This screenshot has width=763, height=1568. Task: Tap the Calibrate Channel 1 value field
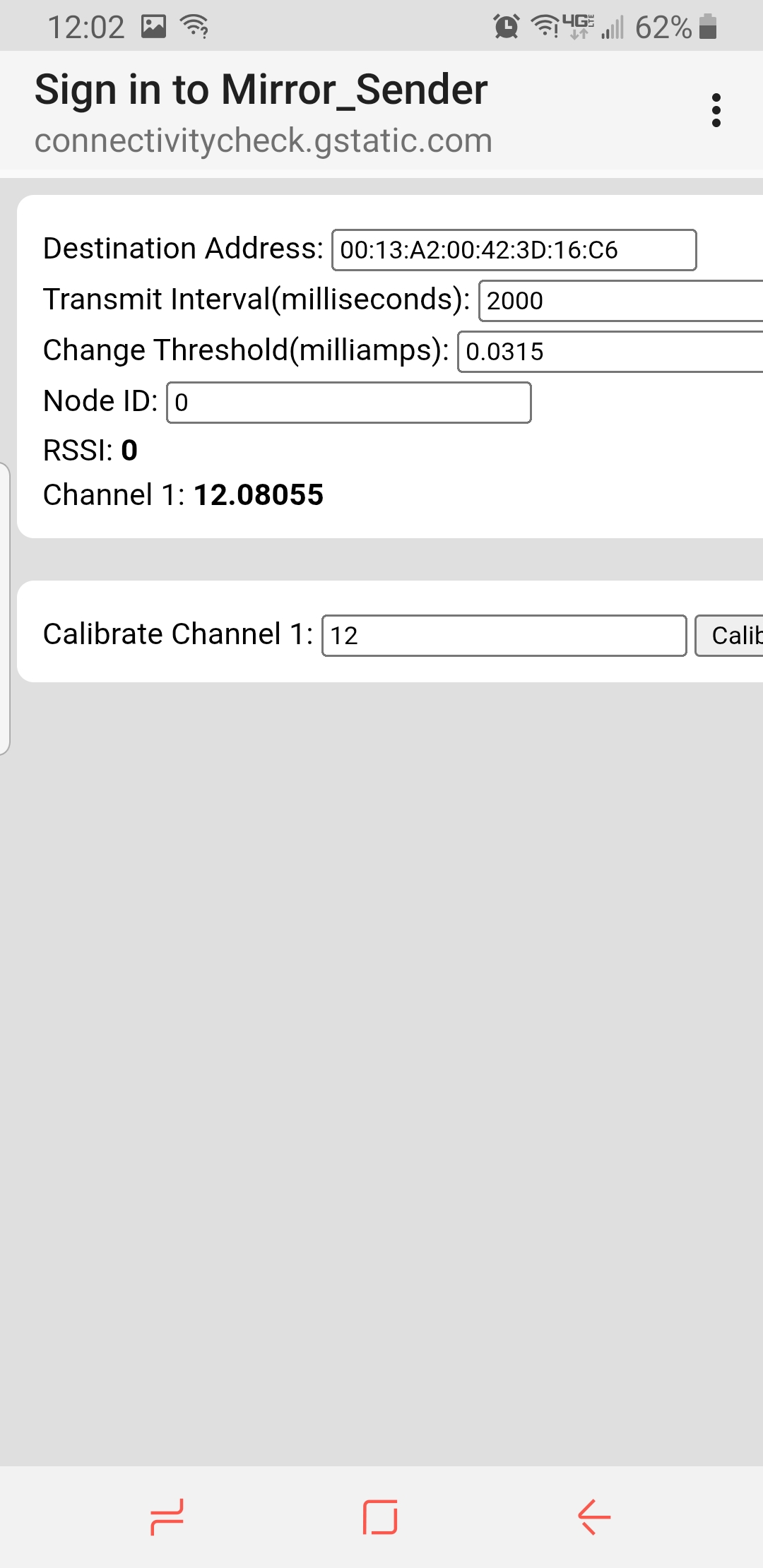click(x=504, y=636)
